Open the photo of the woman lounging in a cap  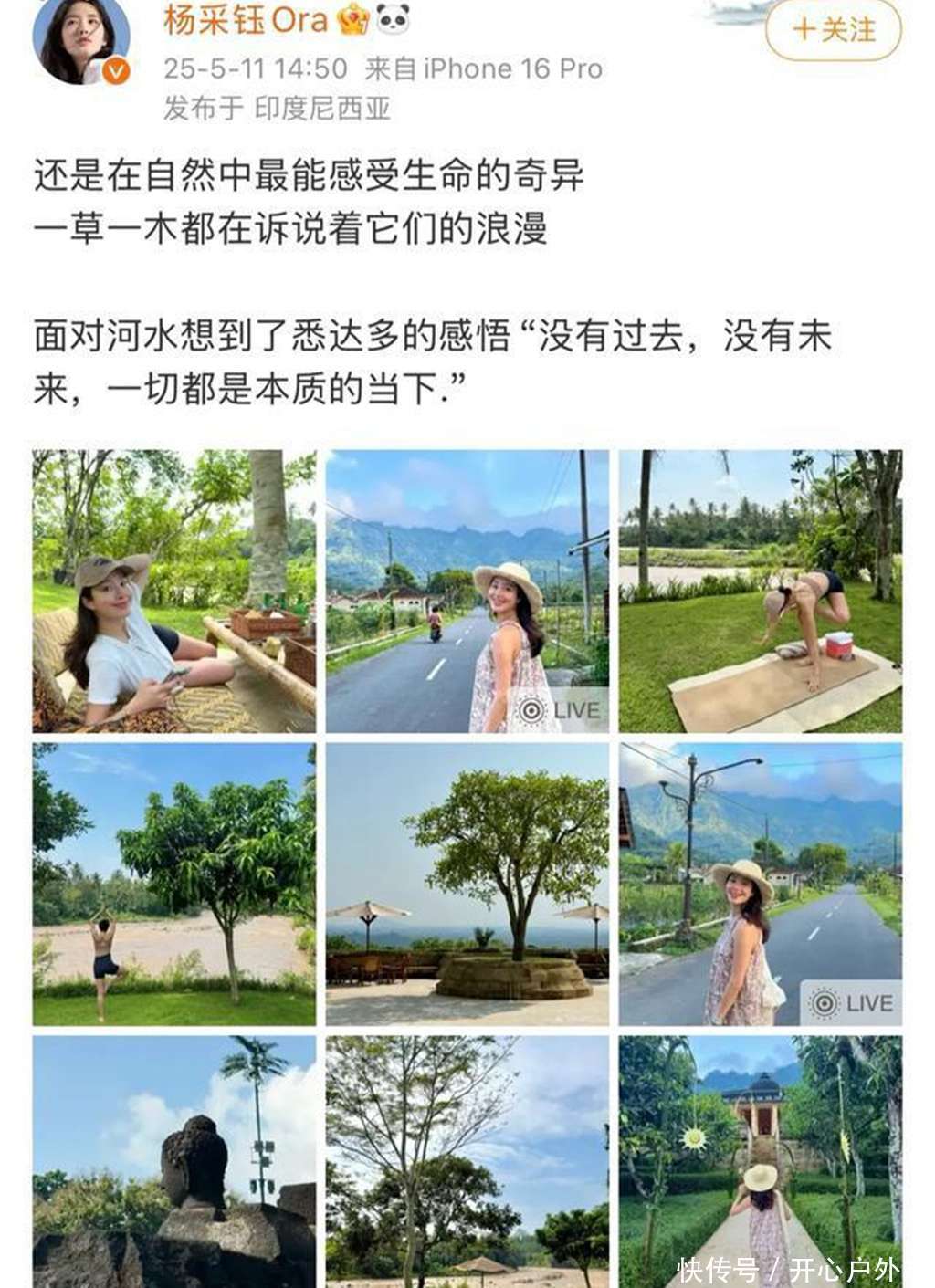174,592
